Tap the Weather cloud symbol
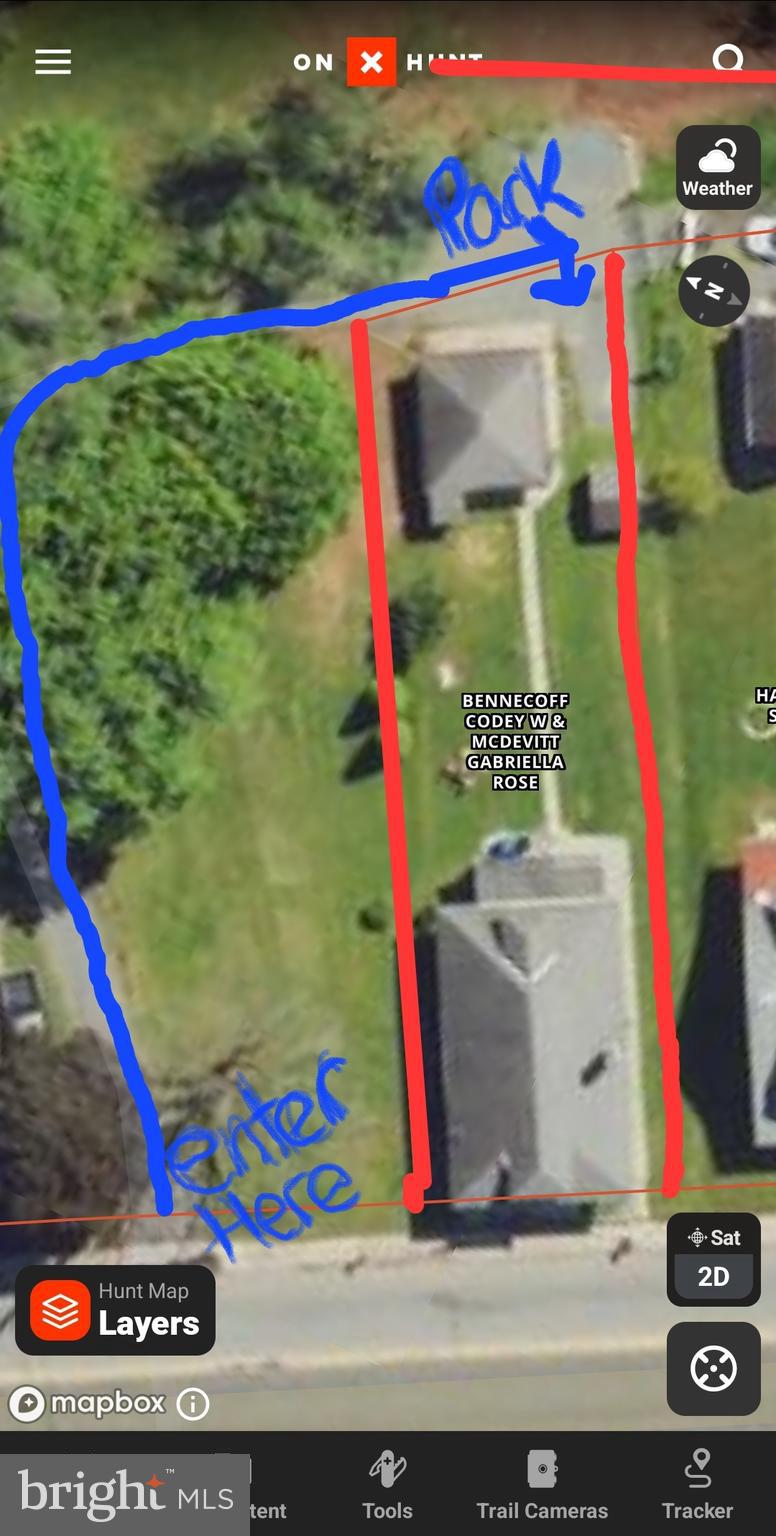 tap(717, 152)
